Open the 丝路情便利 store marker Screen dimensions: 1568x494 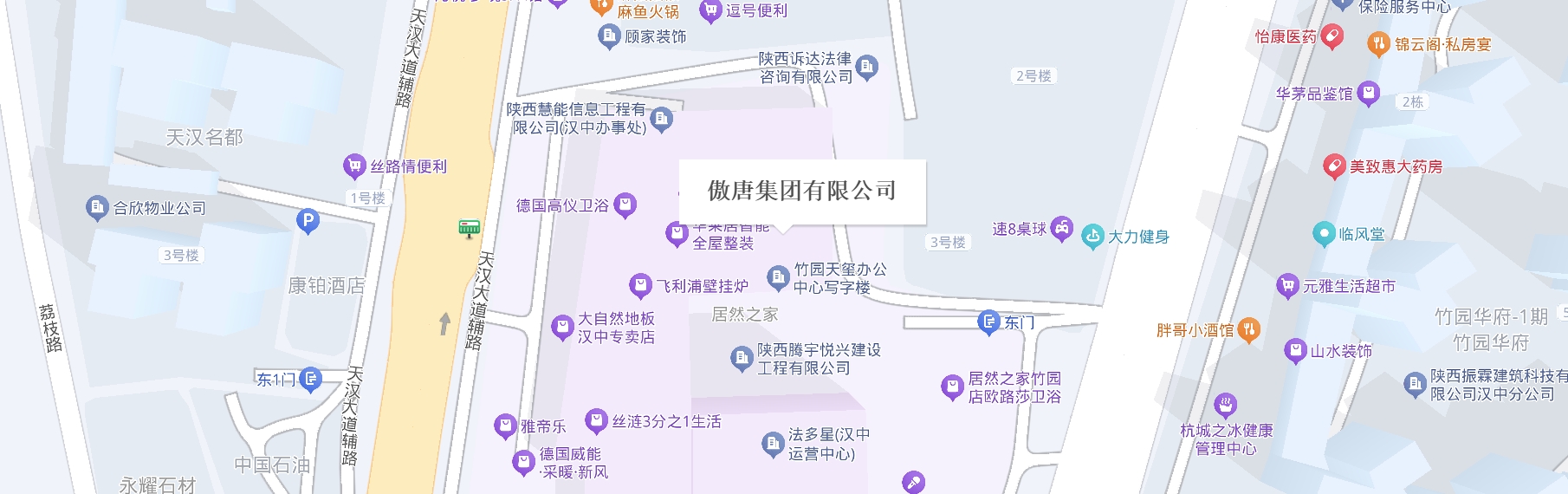click(x=354, y=166)
